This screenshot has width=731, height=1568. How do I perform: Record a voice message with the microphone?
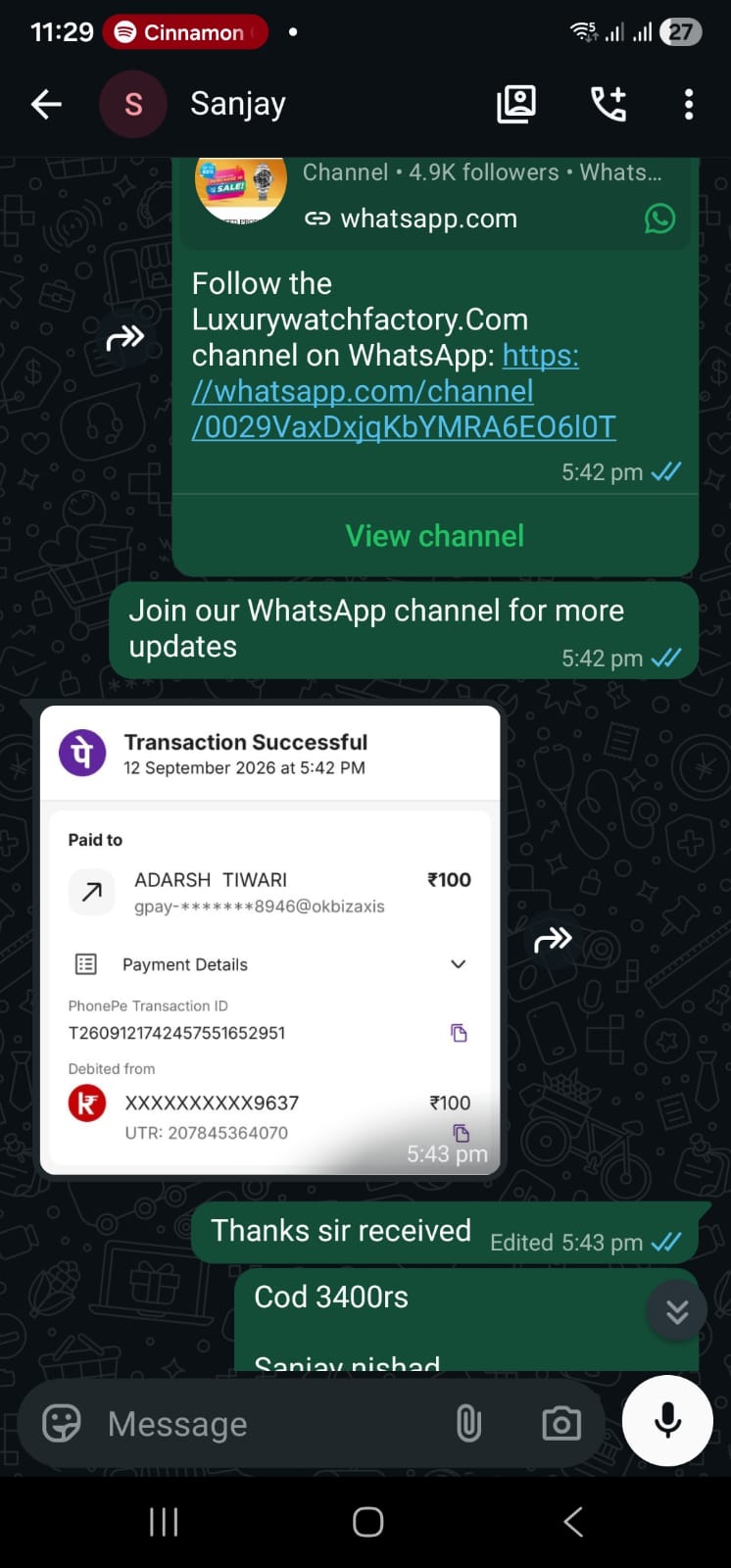(668, 1420)
